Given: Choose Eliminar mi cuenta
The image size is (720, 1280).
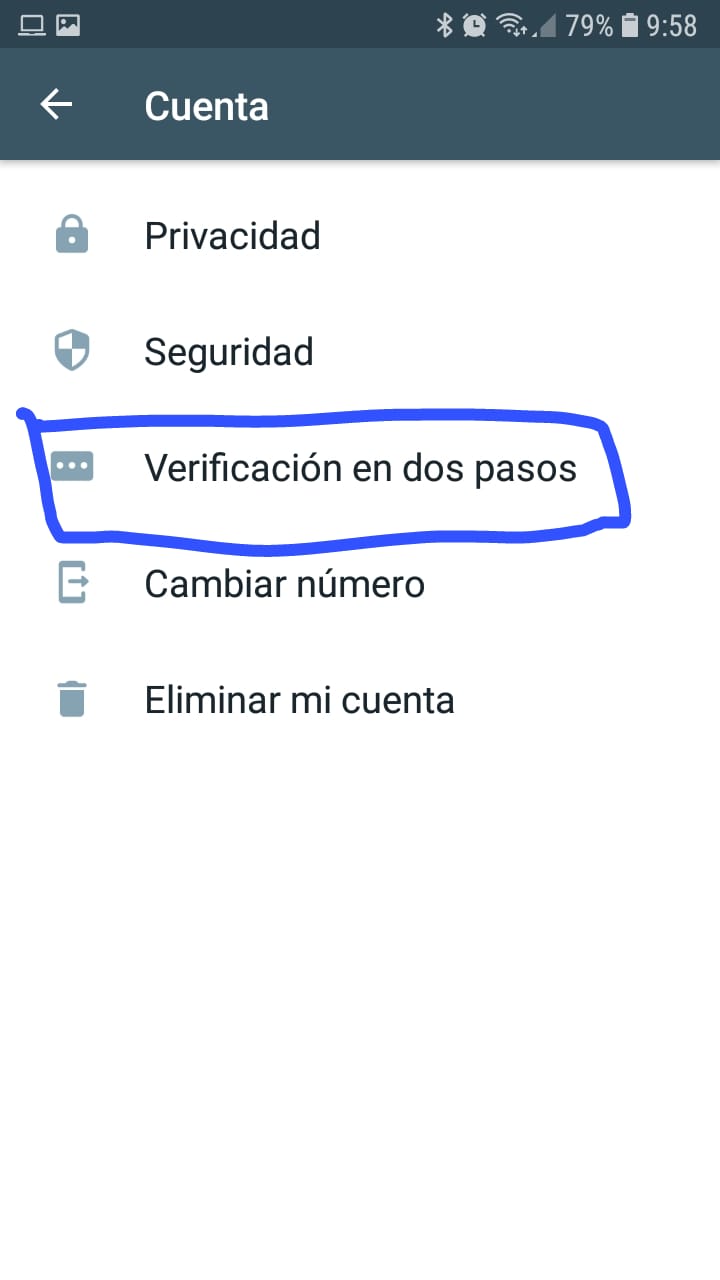Looking at the screenshot, I should [x=360, y=700].
